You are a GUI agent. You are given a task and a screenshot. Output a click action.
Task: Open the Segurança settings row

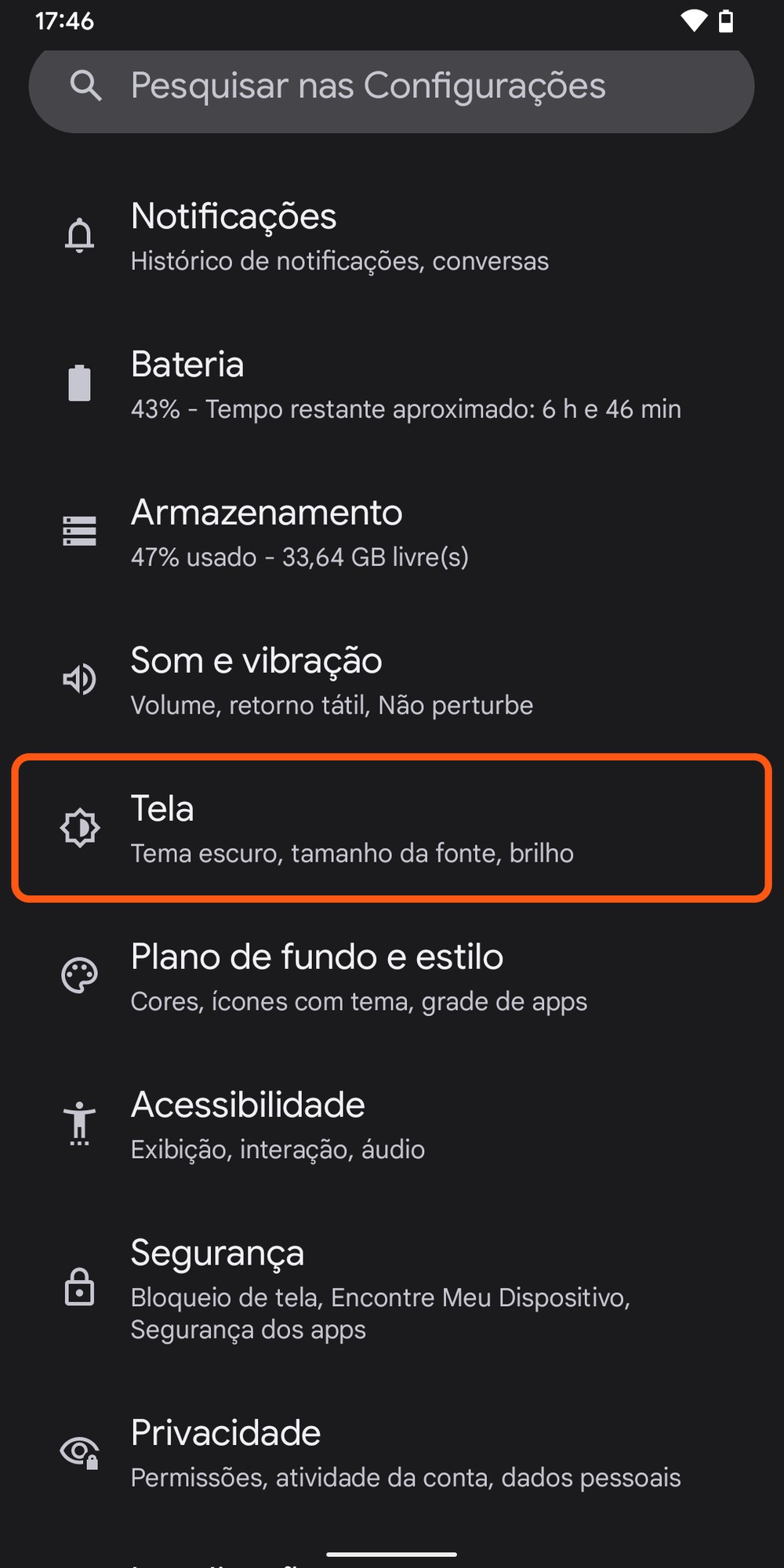pyautogui.click(x=392, y=1289)
